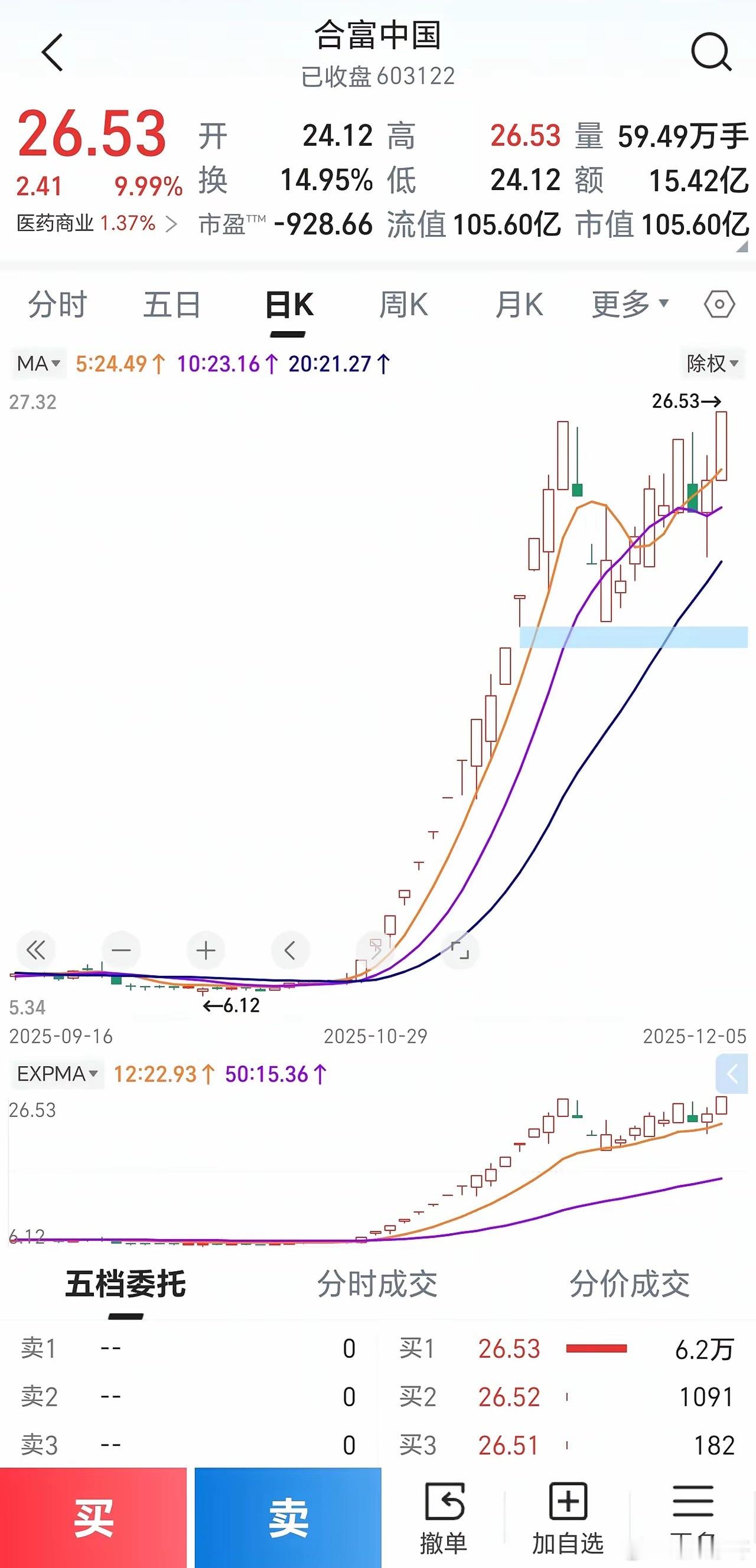The image size is (756, 1568).
Task: Zoom out the chart with minus icon
Action: coord(121,949)
